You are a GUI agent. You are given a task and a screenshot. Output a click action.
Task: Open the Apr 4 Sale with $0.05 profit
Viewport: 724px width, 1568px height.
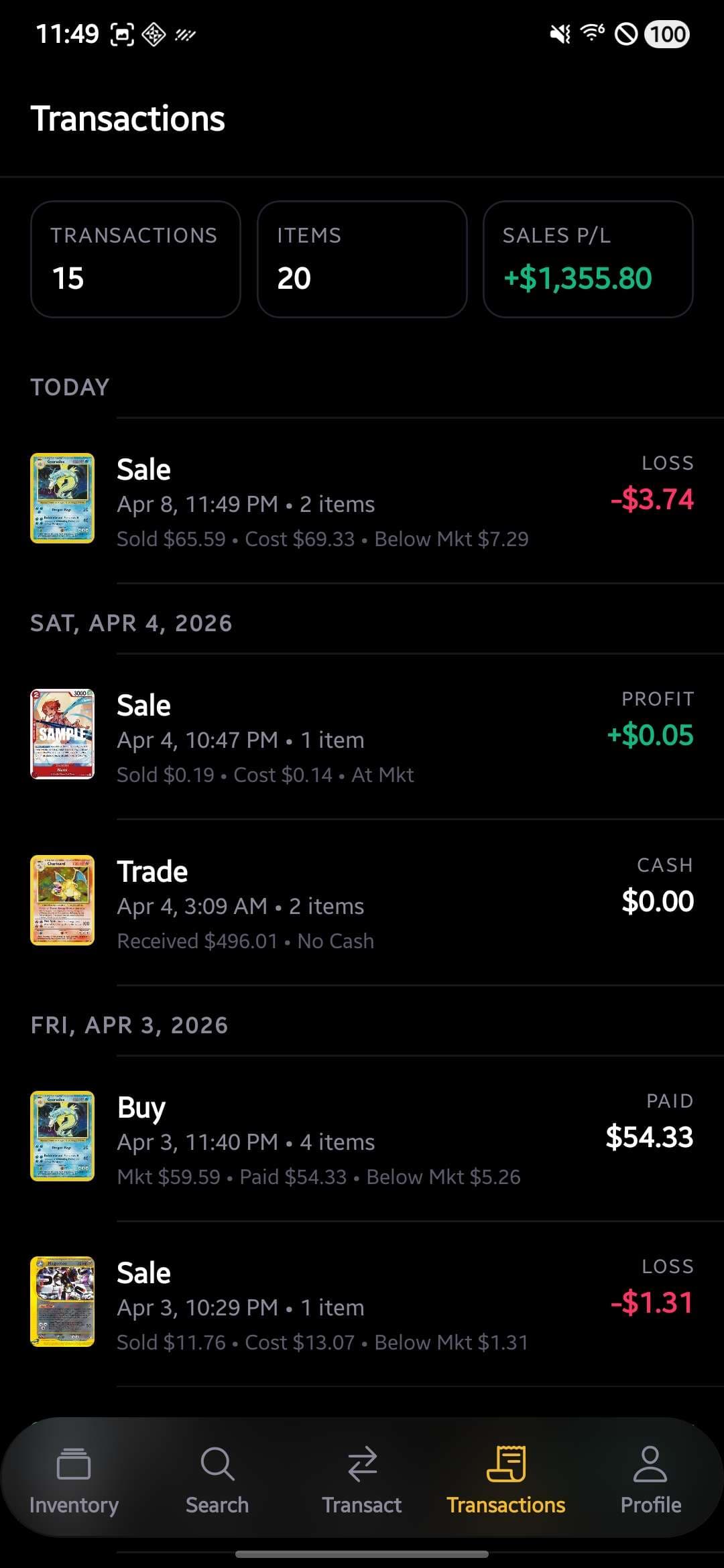coord(362,737)
